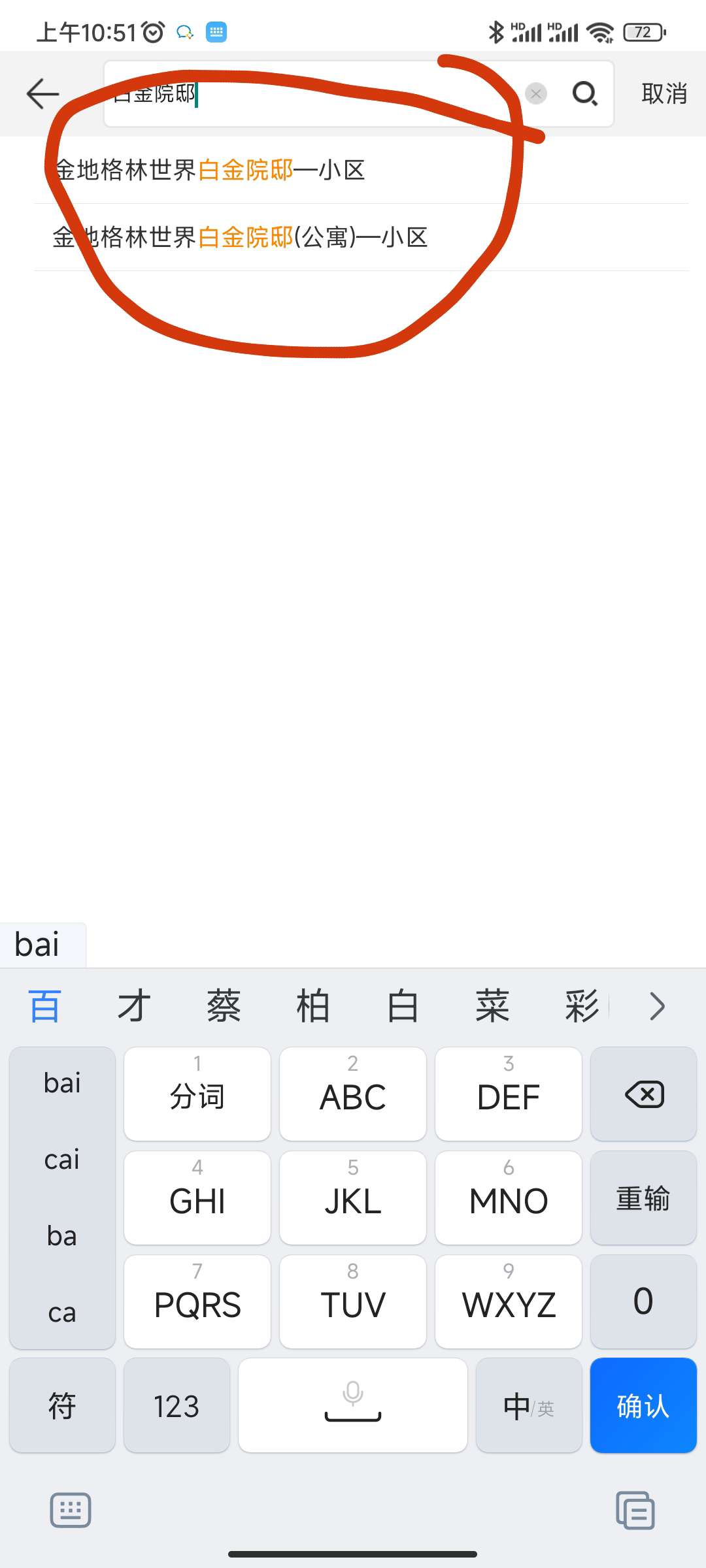Image resolution: width=706 pixels, height=1568 pixels.
Task: Choose candidate character 白
Action: 402,1006
